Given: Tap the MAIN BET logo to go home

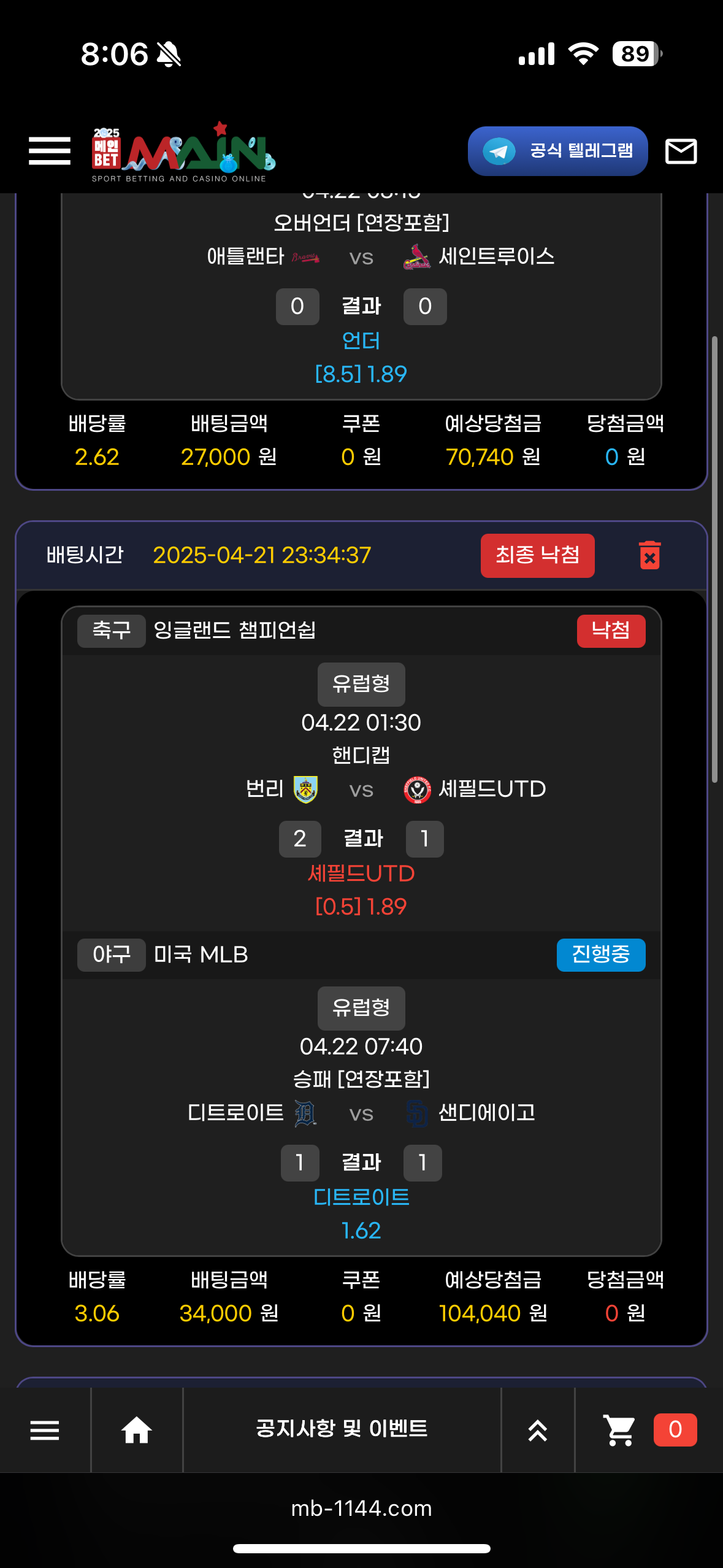Looking at the screenshot, I should click(x=183, y=152).
